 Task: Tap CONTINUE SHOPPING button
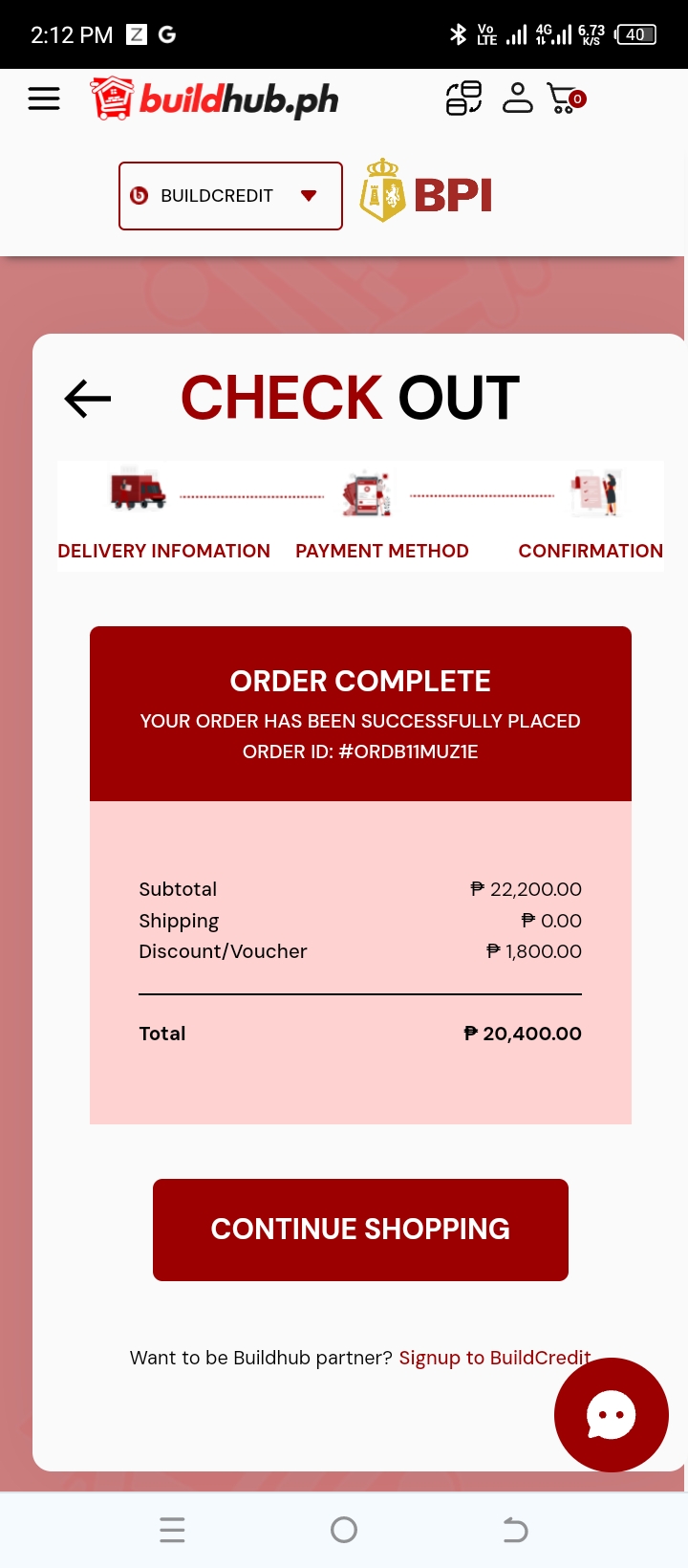(360, 1229)
